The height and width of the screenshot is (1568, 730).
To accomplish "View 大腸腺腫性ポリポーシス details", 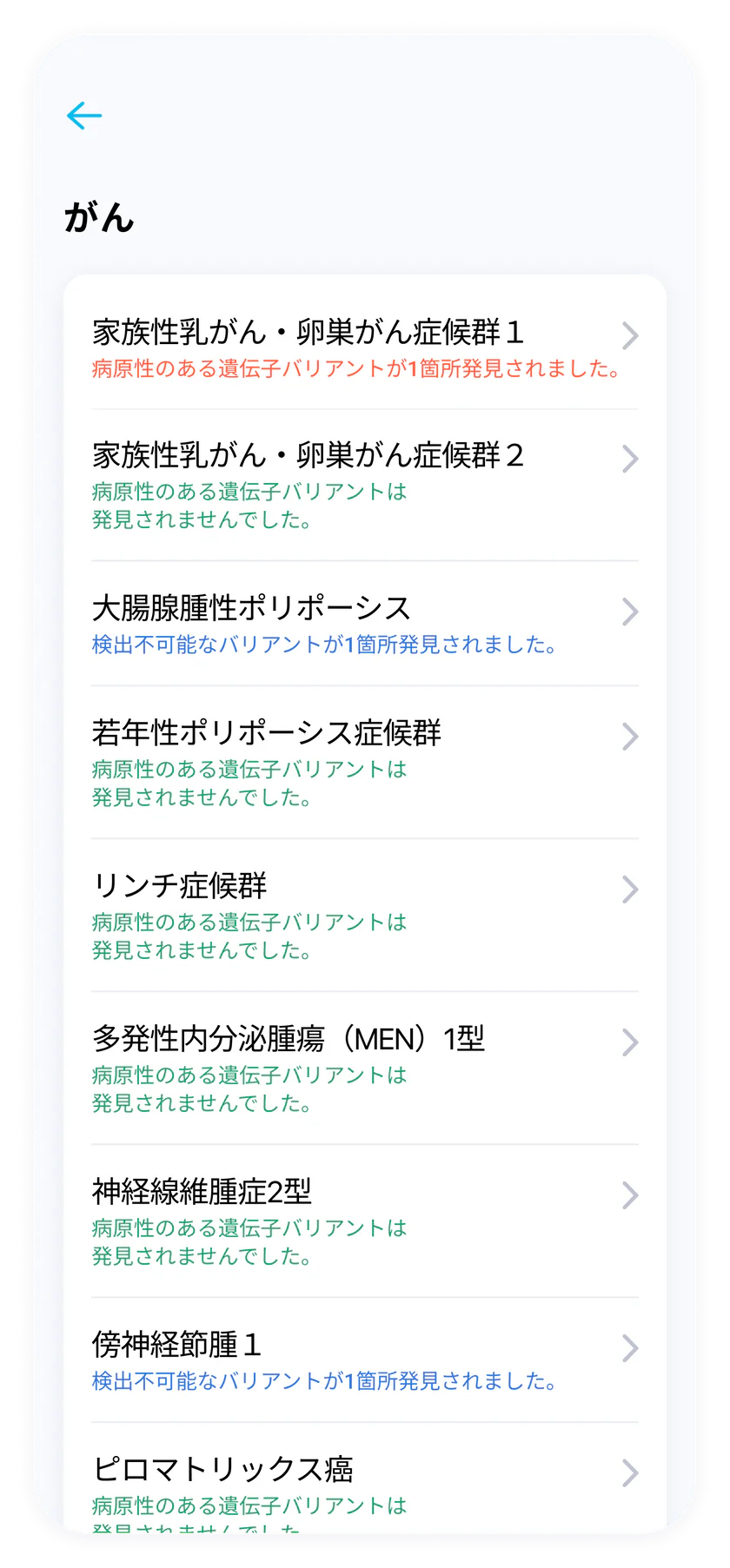I will (364, 624).
